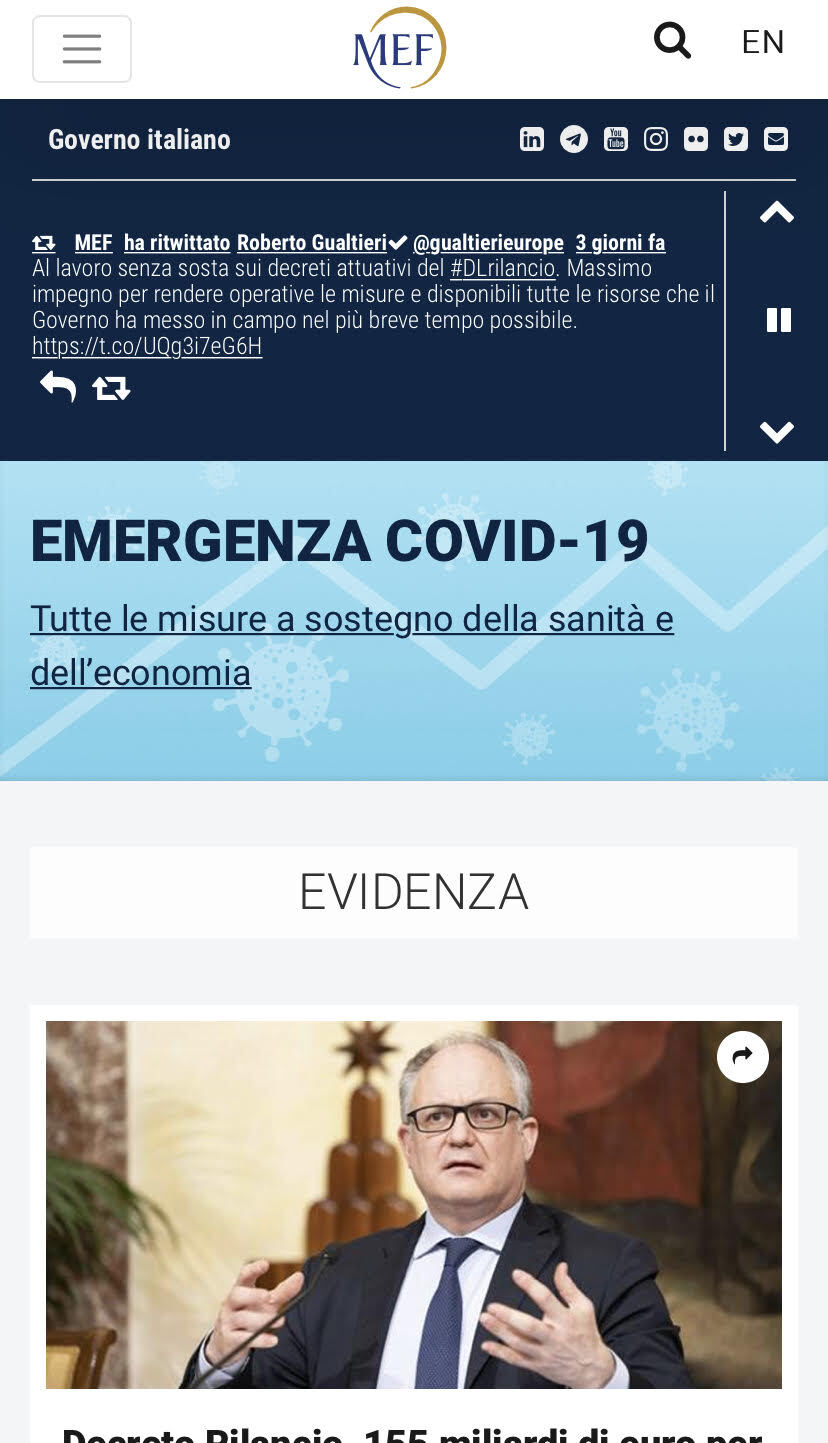Open the MEF Twitter profile
This screenshot has height=1443, width=828.
[x=736, y=139]
